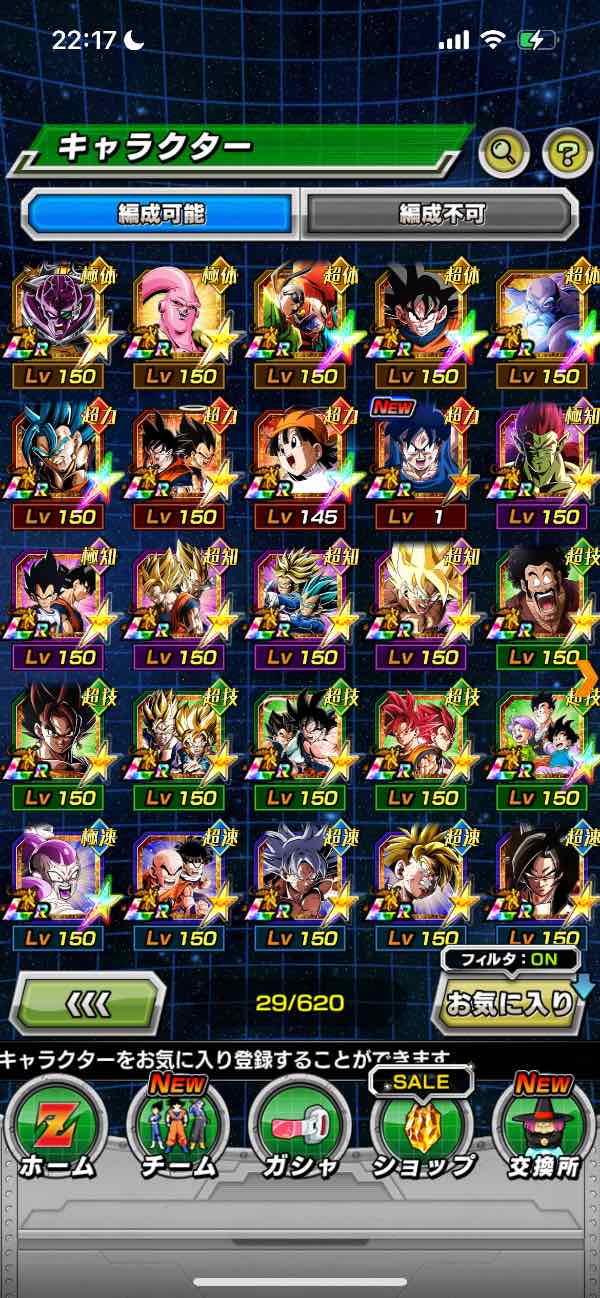The height and width of the screenshot is (1298, 600).
Task: Select the Lv 145 Pan character card
Action: pos(303,461)
